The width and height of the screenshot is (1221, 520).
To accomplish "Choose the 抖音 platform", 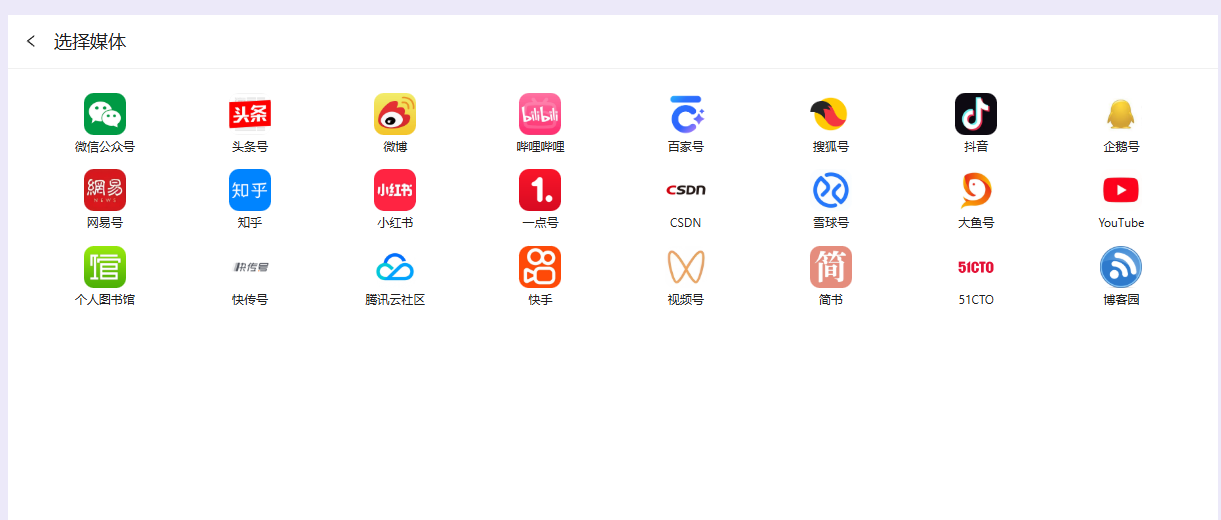I will coord(976,114).
